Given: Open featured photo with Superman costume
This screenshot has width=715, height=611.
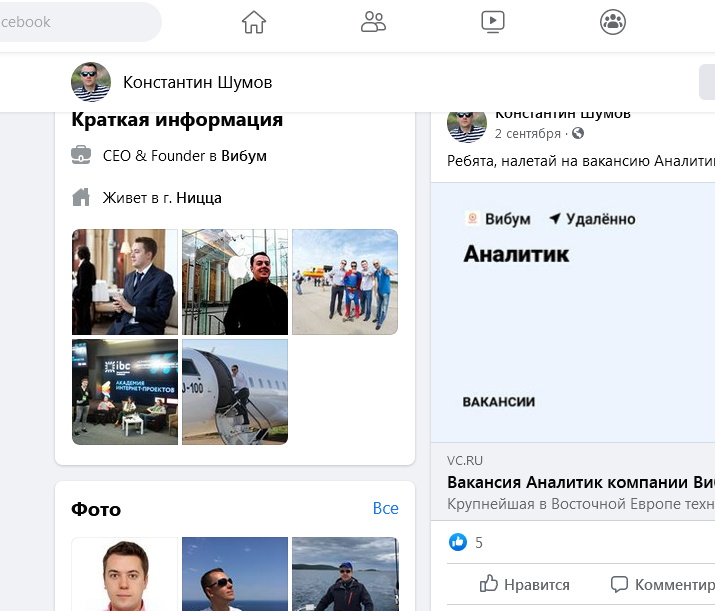Looking at the screenshot, I should [x=345, y=282].
